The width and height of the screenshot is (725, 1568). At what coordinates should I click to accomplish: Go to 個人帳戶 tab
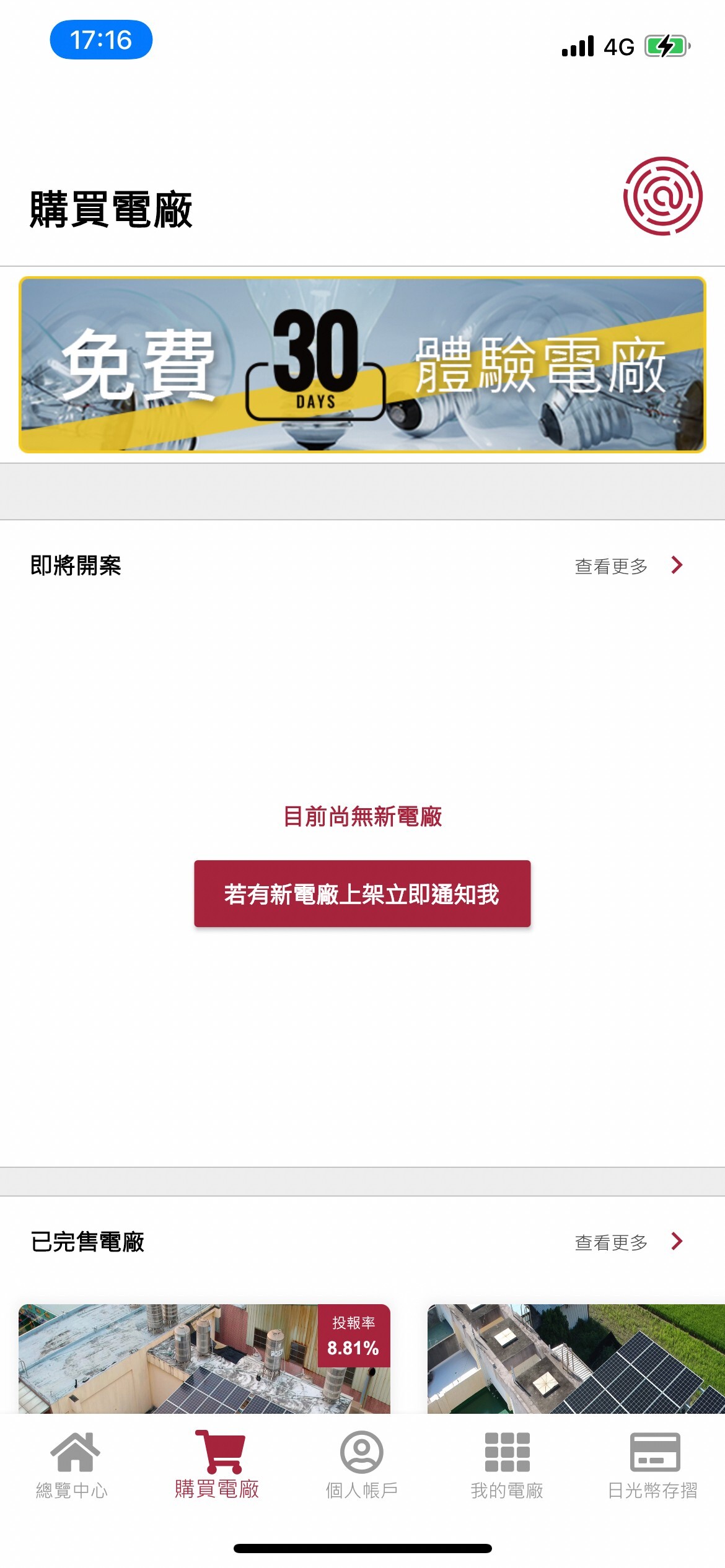pos(362,1465)
